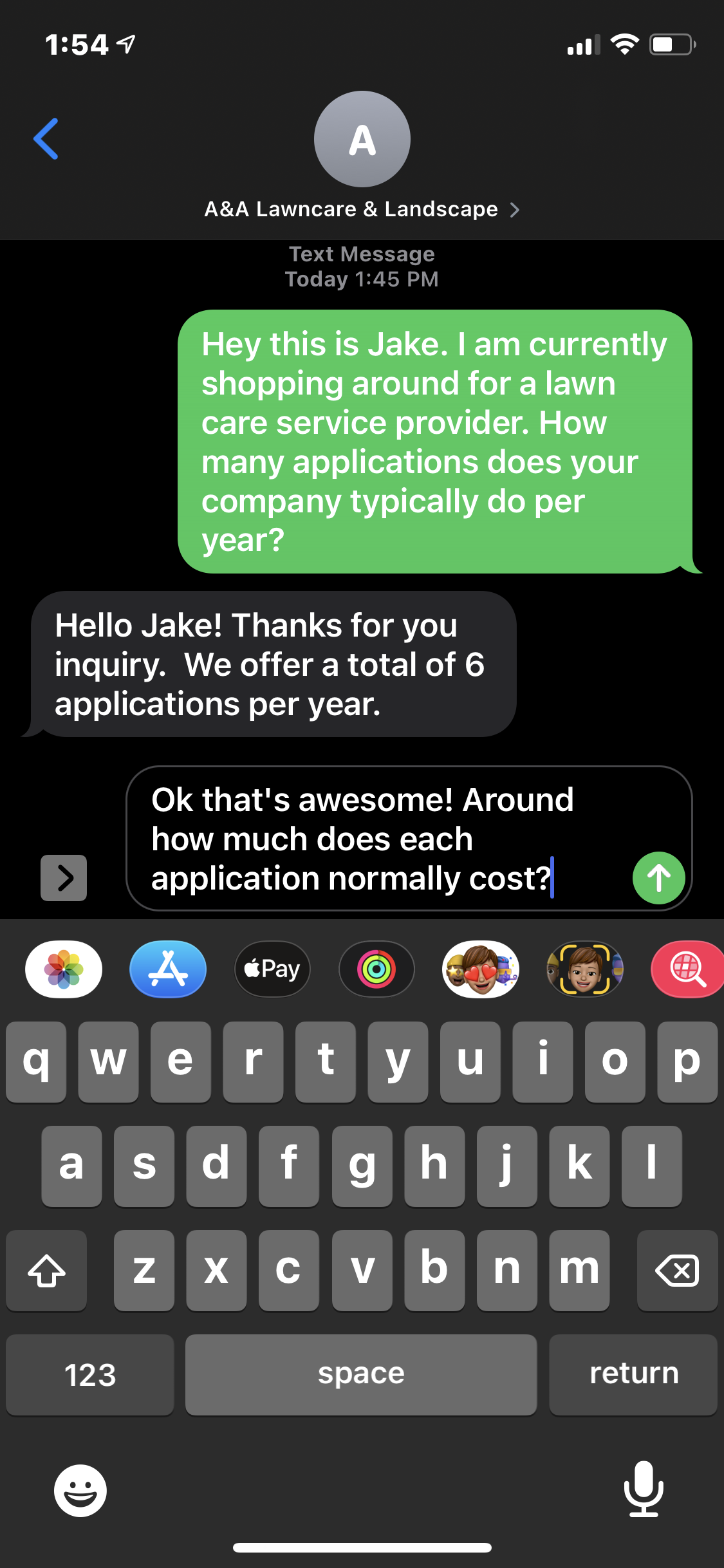
Task: Open the red images search app
Action: [x=688, y=969]
